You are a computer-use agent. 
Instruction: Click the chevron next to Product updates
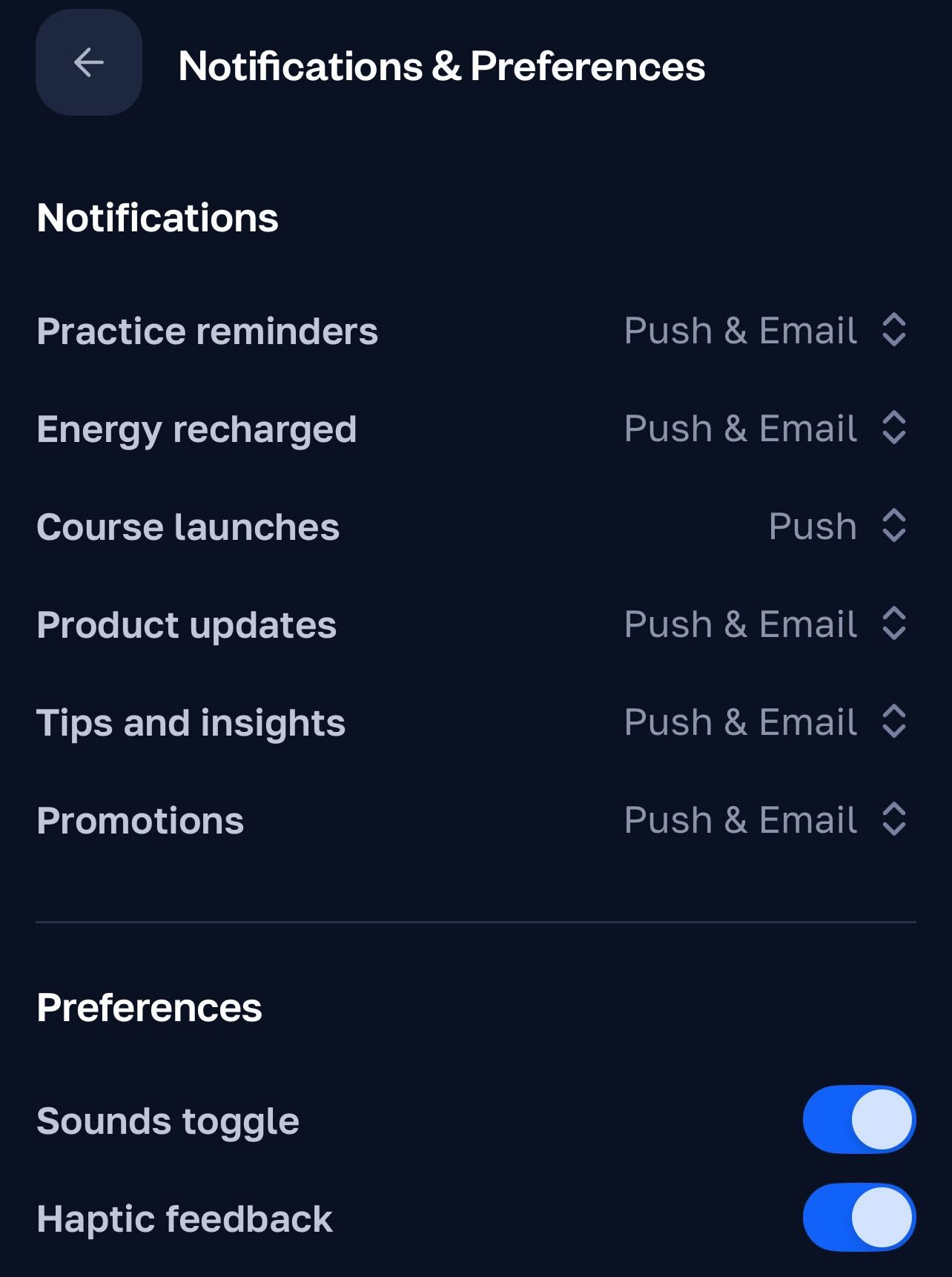coord(895,624)
